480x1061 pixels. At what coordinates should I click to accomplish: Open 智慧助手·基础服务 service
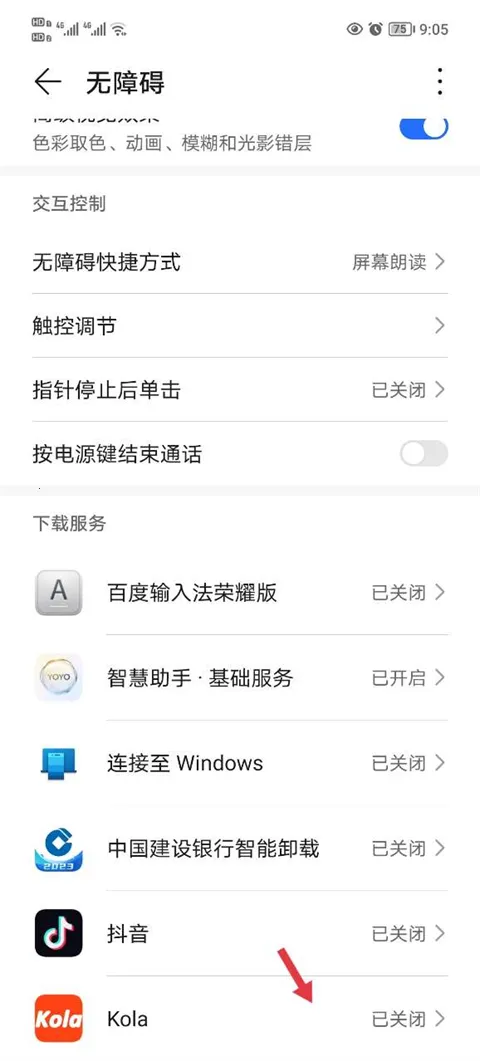240,677
